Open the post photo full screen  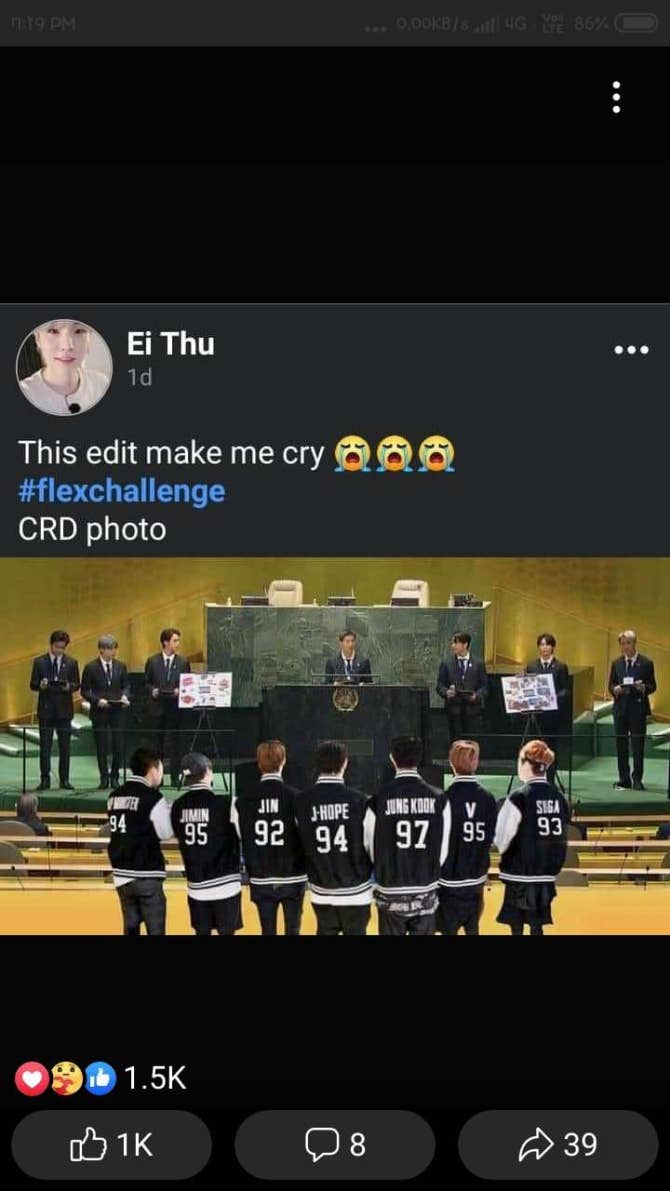pyautogui.click(x=335, y=746)
